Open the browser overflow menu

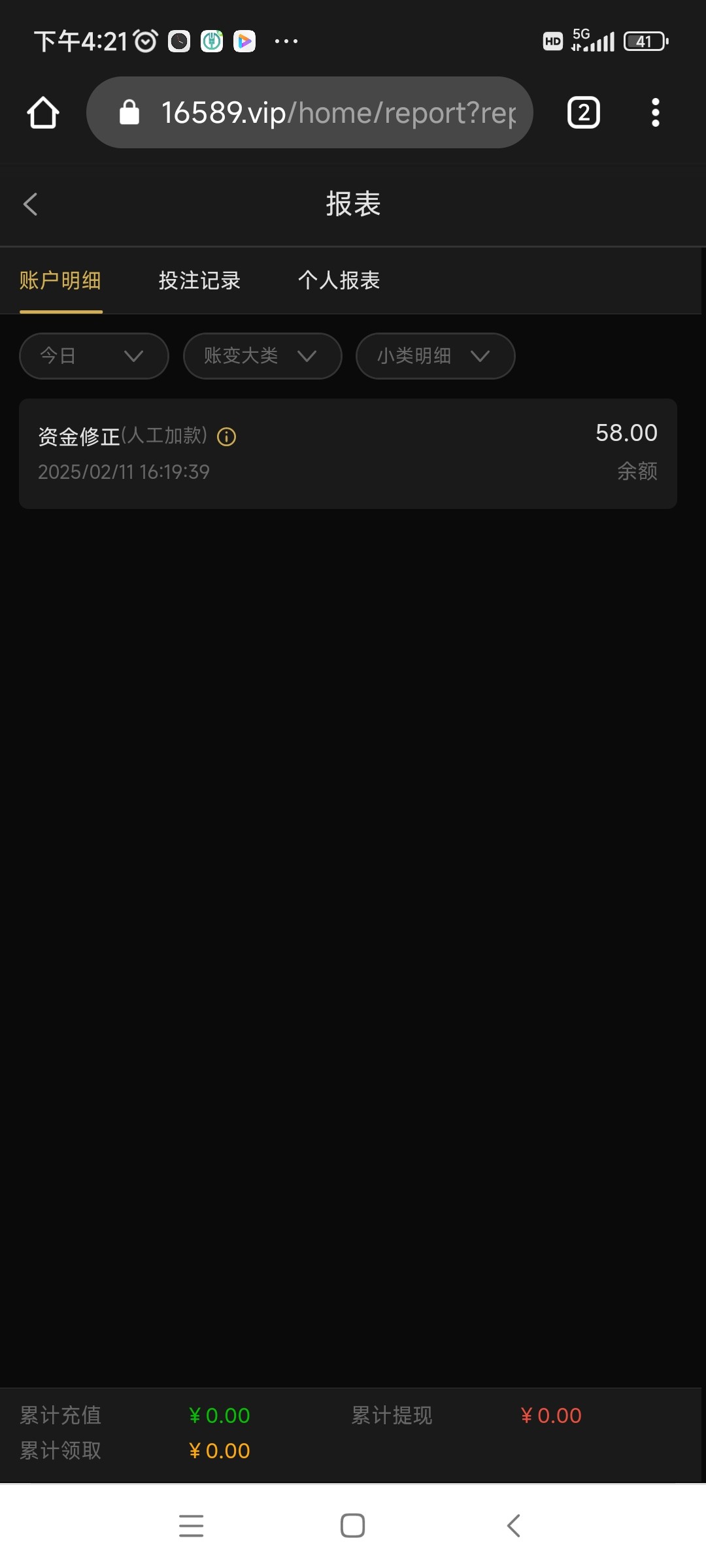pyautogui.click(x=655, y=113)
